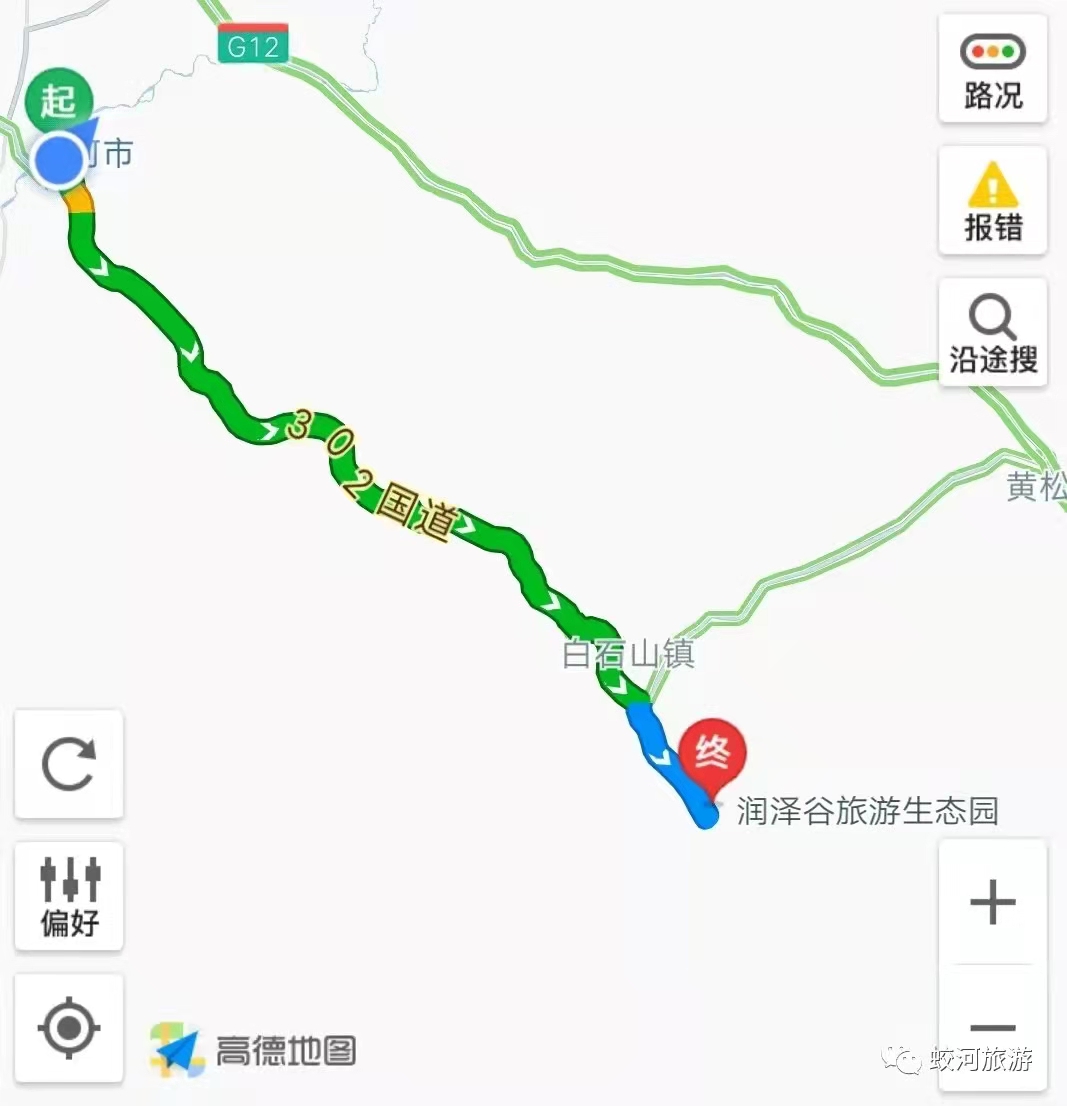The width and height of the screenshot is (1067, 1106).
Task: Recenter the map on my location
Action: pos(69,1027)
